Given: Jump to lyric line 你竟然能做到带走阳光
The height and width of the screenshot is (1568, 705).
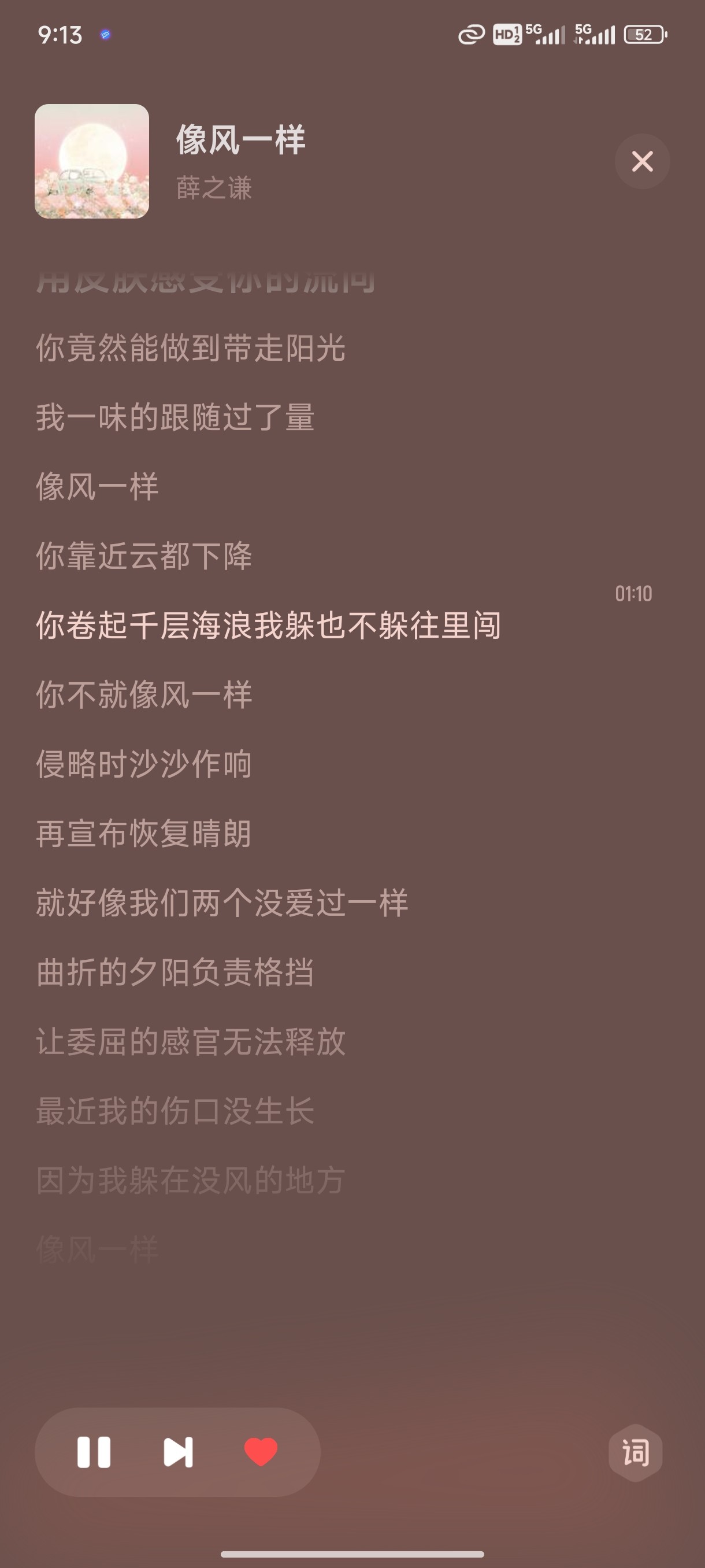Looking at the screenshot, I should pos(190,347).
